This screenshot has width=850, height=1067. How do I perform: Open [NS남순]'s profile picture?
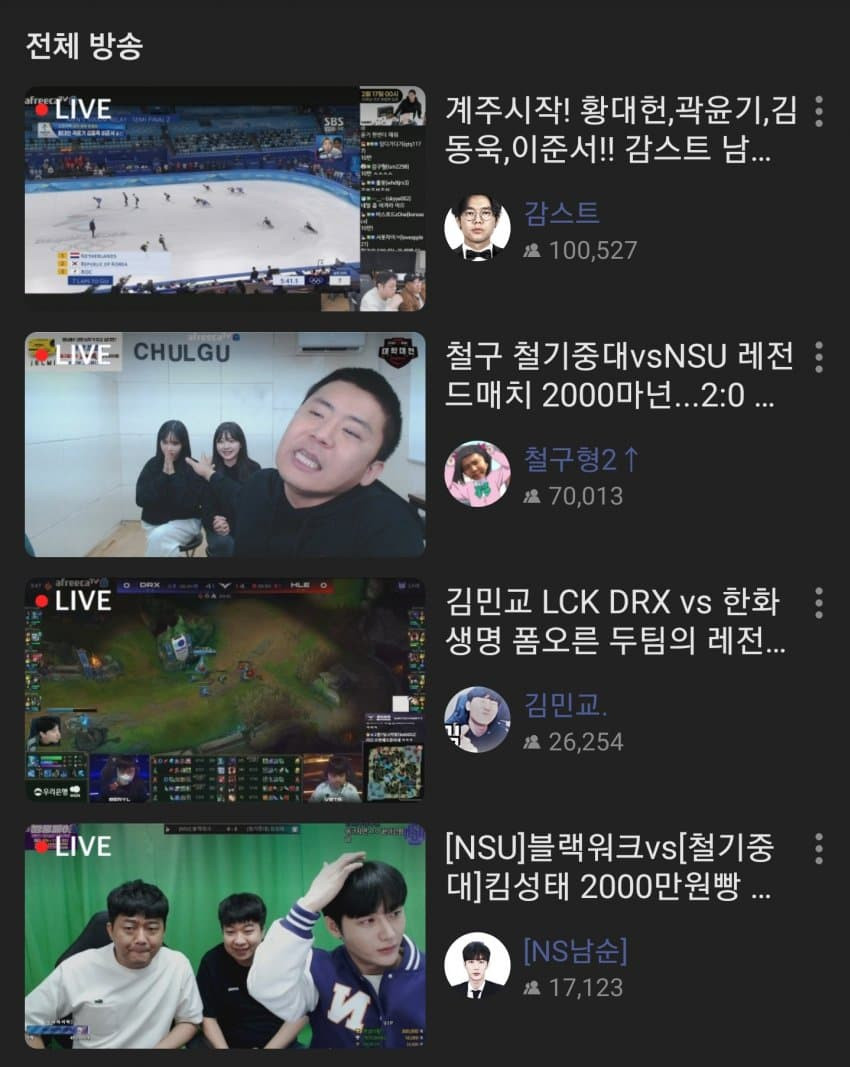(x=477, y=965)
